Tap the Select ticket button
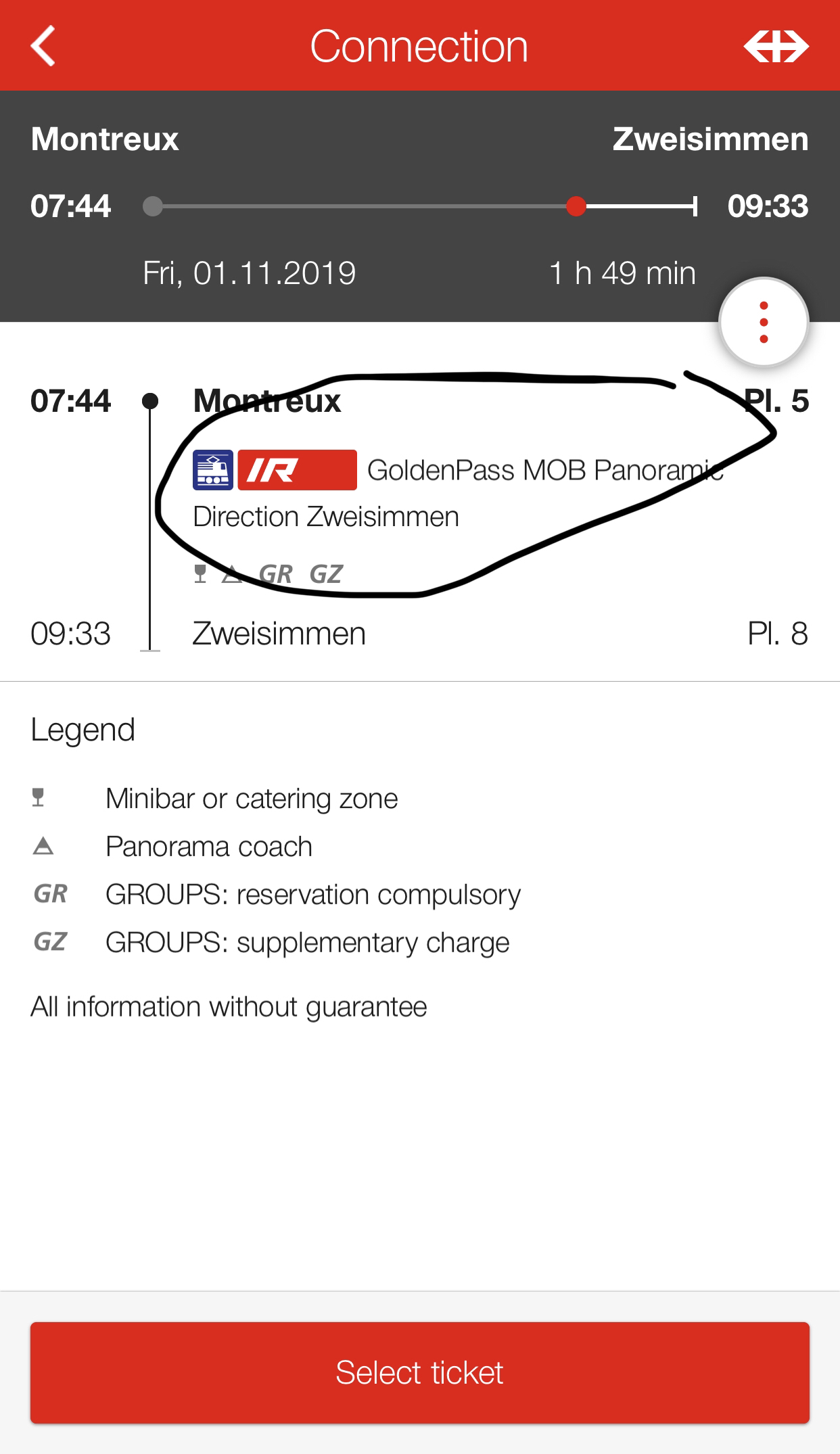Viewport: 840px width, 1454px height. tap(419, 1372)
